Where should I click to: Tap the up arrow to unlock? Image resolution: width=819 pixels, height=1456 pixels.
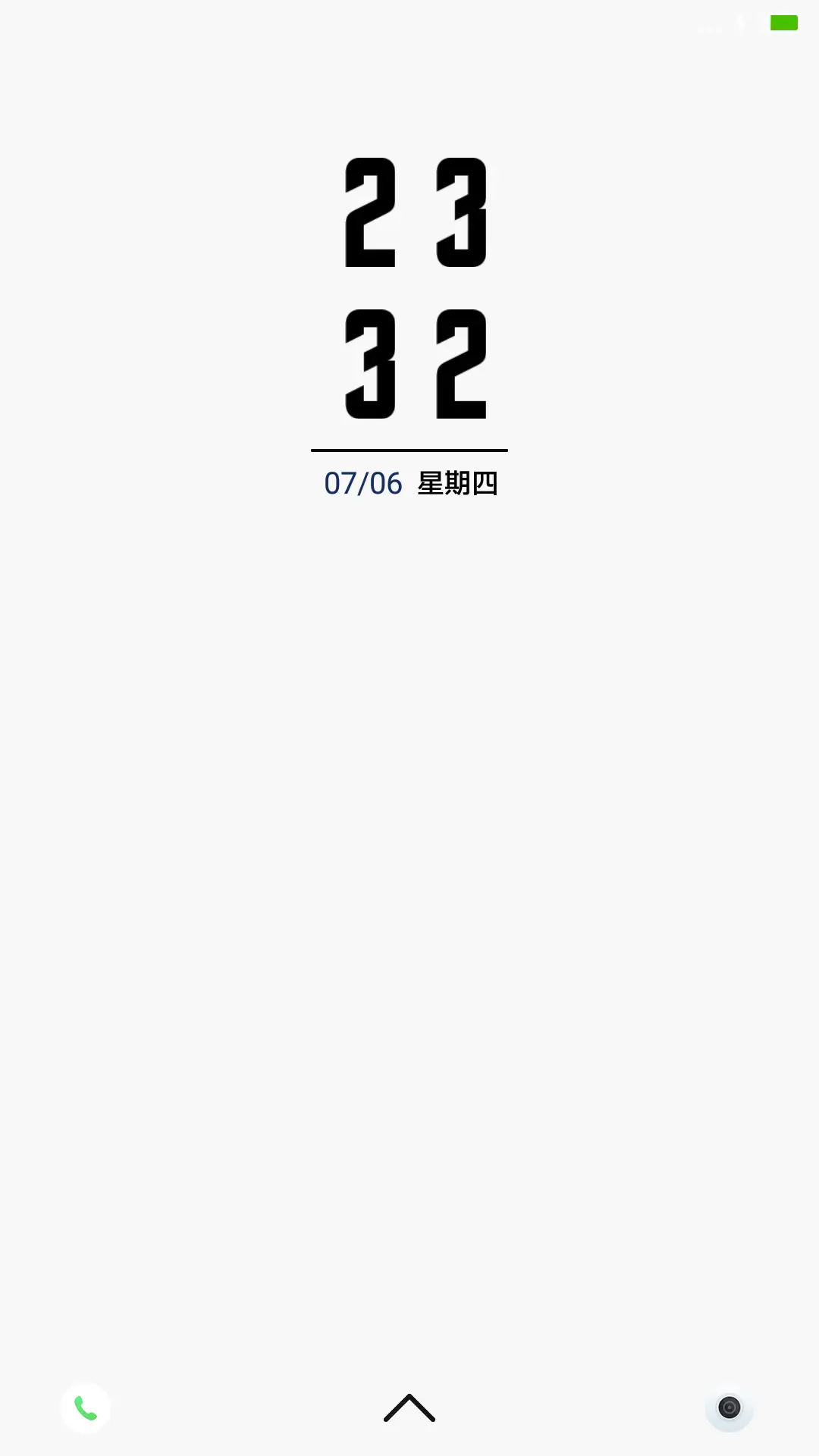(x=409, y=1408)
